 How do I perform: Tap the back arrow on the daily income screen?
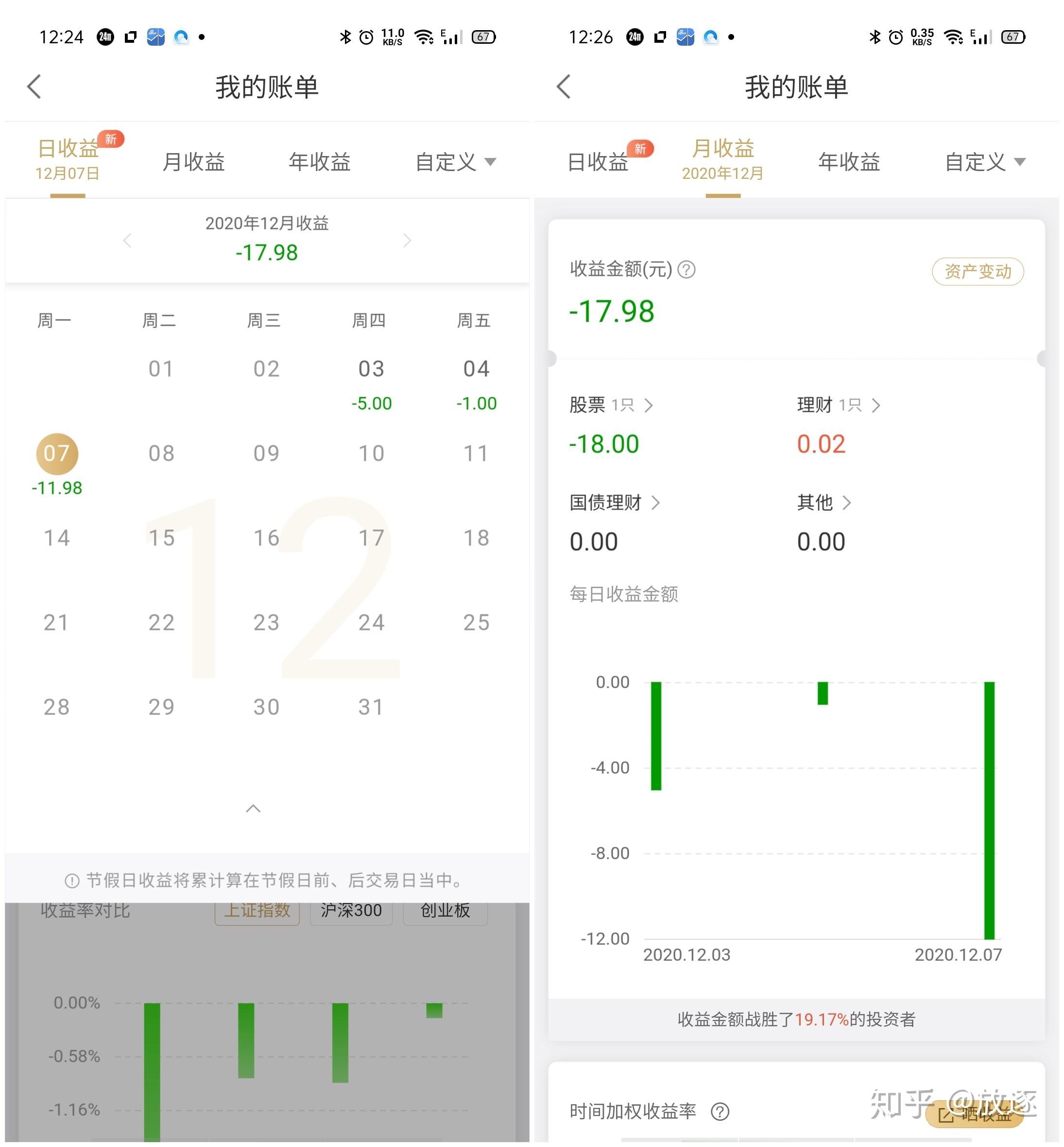click(34, 87)
